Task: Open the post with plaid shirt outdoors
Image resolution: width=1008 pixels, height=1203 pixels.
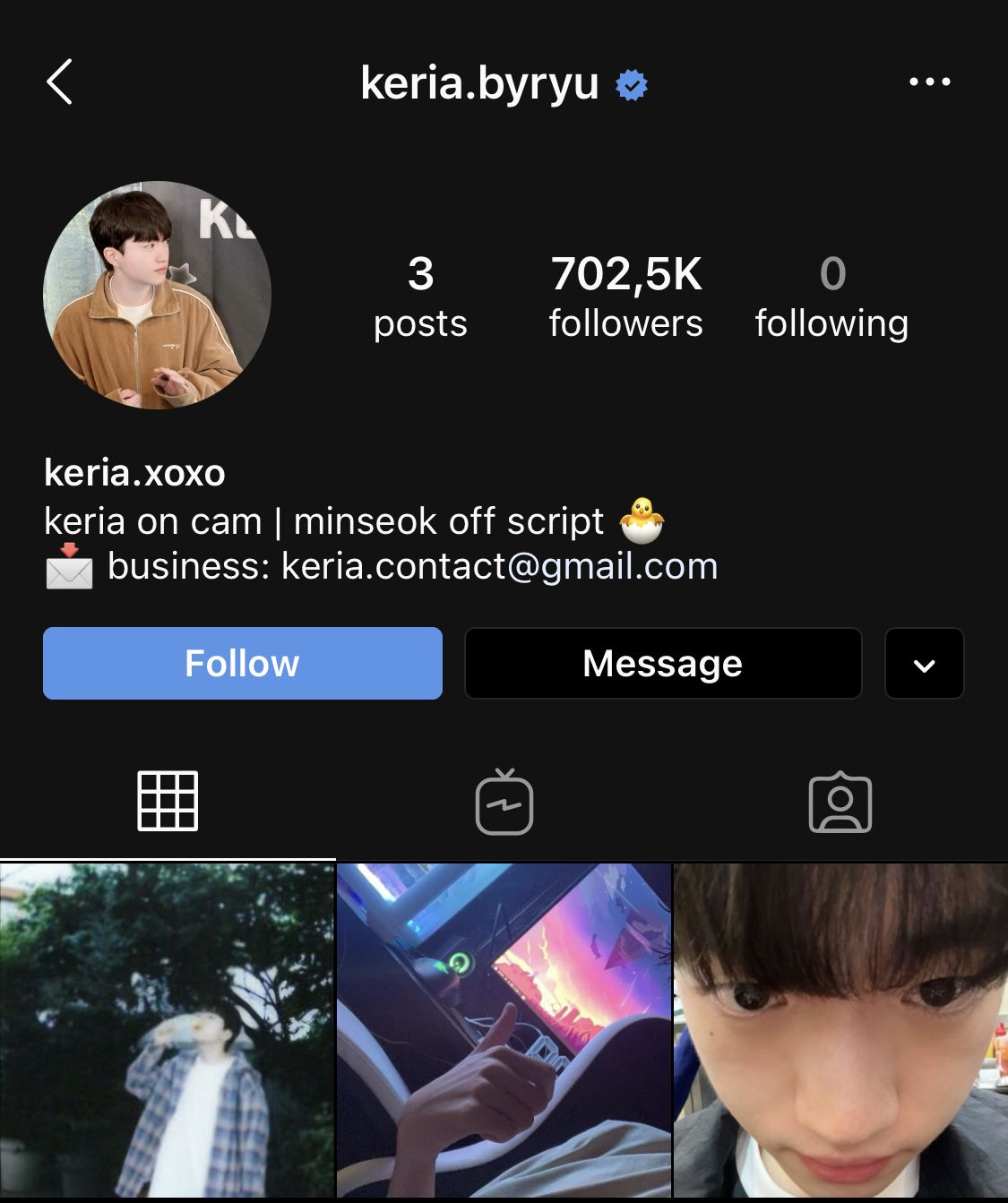Action: pyautogui.click(x=167, y=1030)
